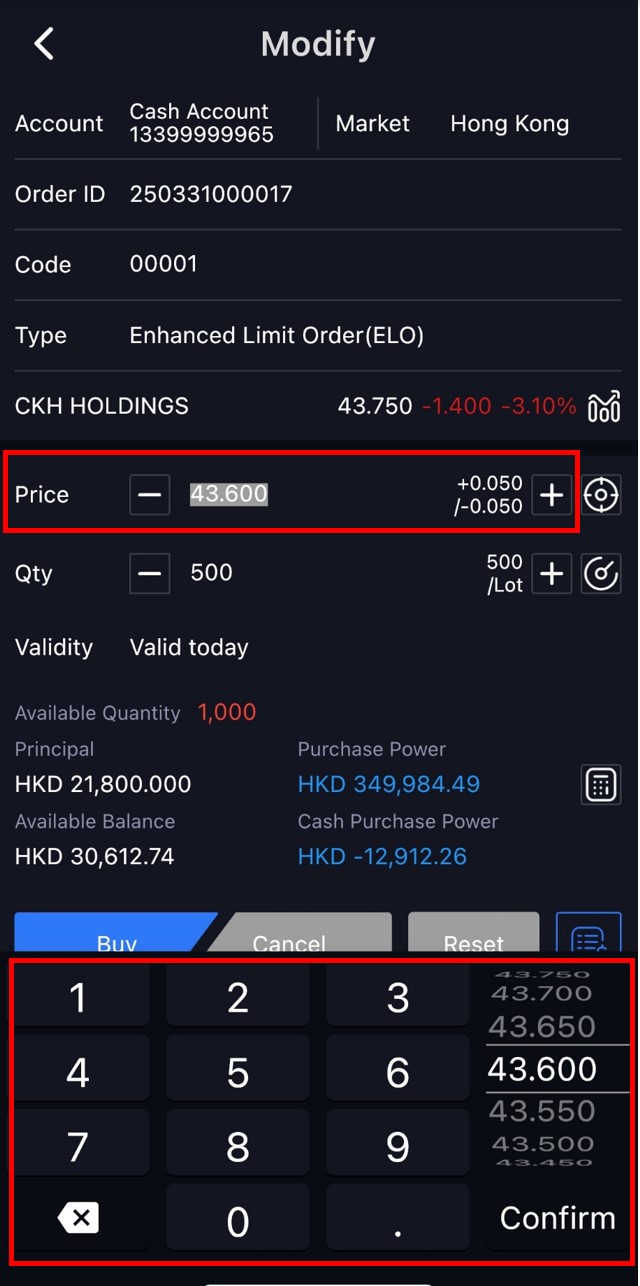Change the Valid today validity setting
The width and height of the screenshot is (640, 1286).
[x=189, y=647]
